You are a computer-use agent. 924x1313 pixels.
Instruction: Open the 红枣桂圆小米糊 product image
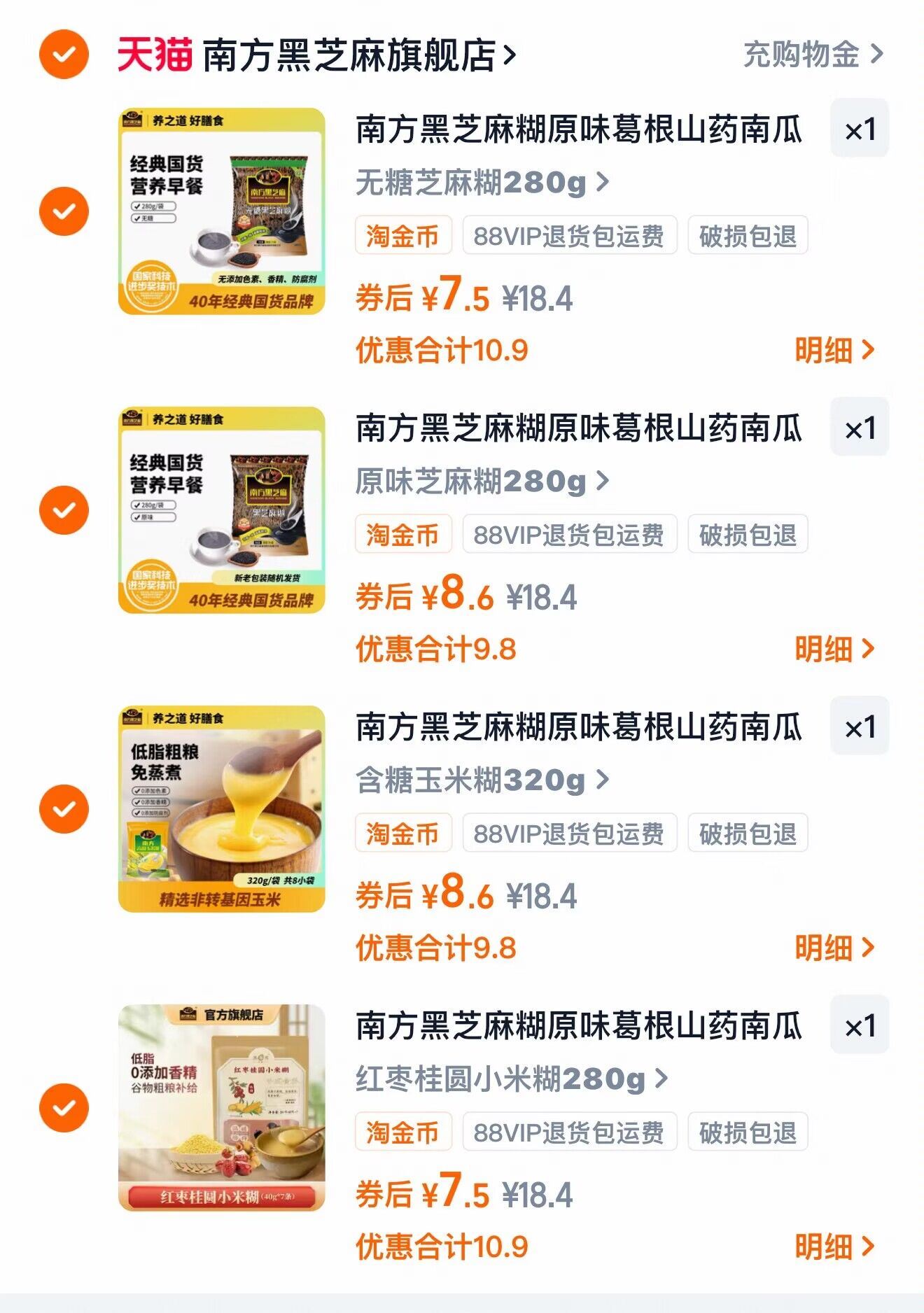pos(222,1107)
